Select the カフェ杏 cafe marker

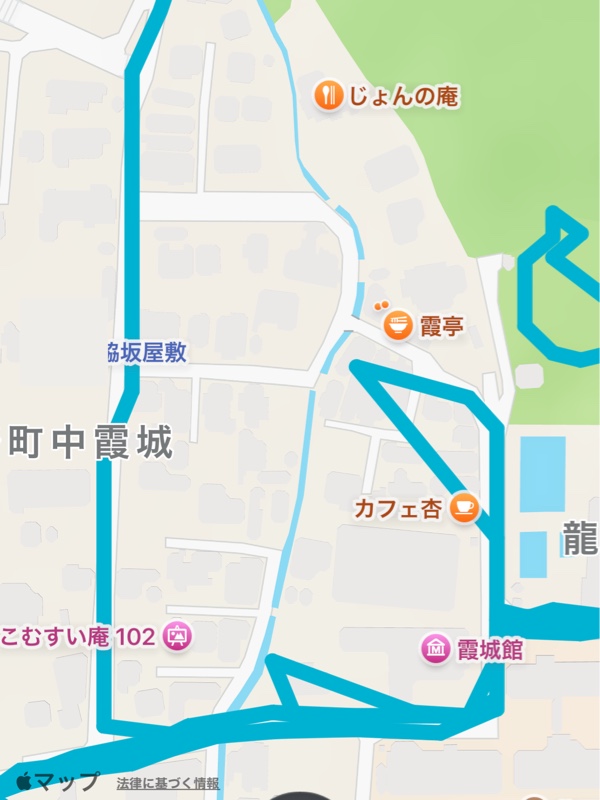463,507
